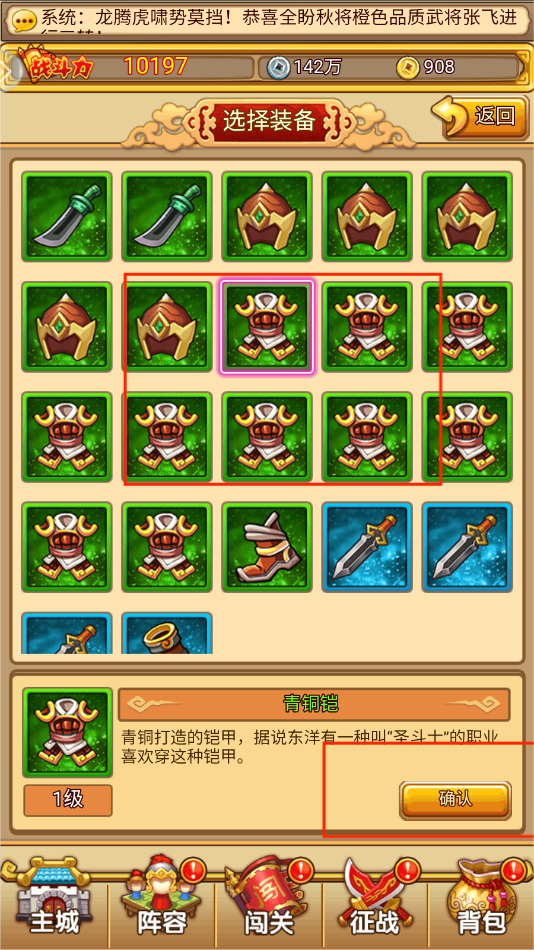The width and height of the screenshot is (534, 950).
Task: Go to the 主城 tab
Action: click(54, 900)
